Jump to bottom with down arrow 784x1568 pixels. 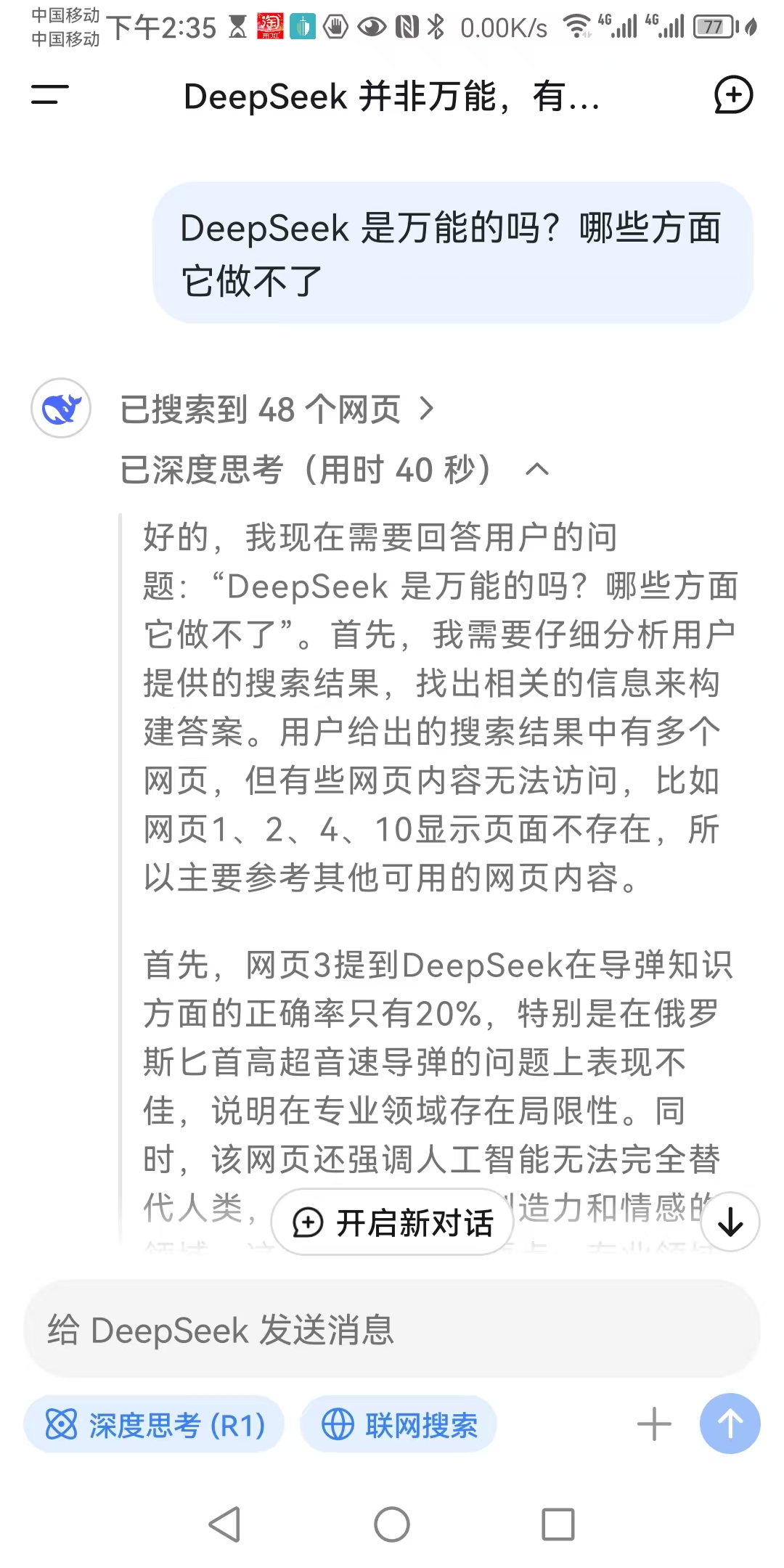coord(730,1223)
